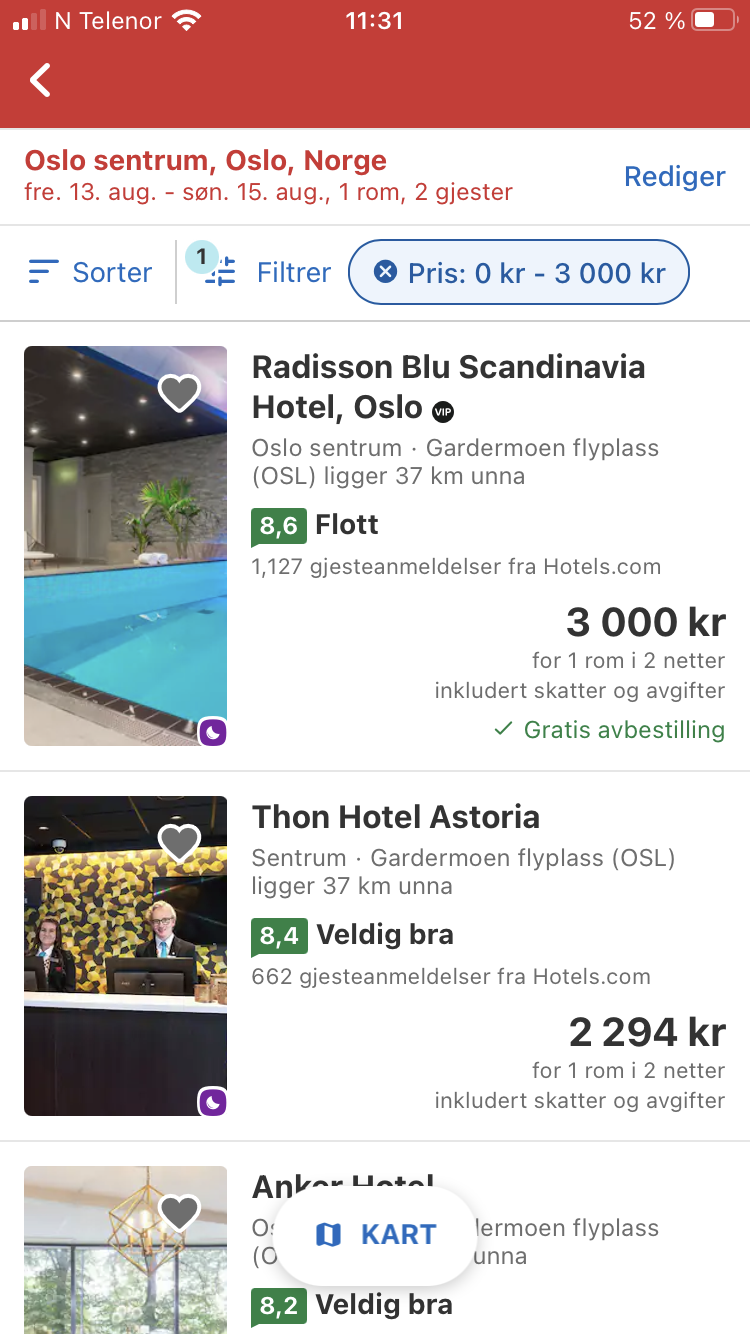Like the Anker Hotel with heart icon

point(180,1213)
